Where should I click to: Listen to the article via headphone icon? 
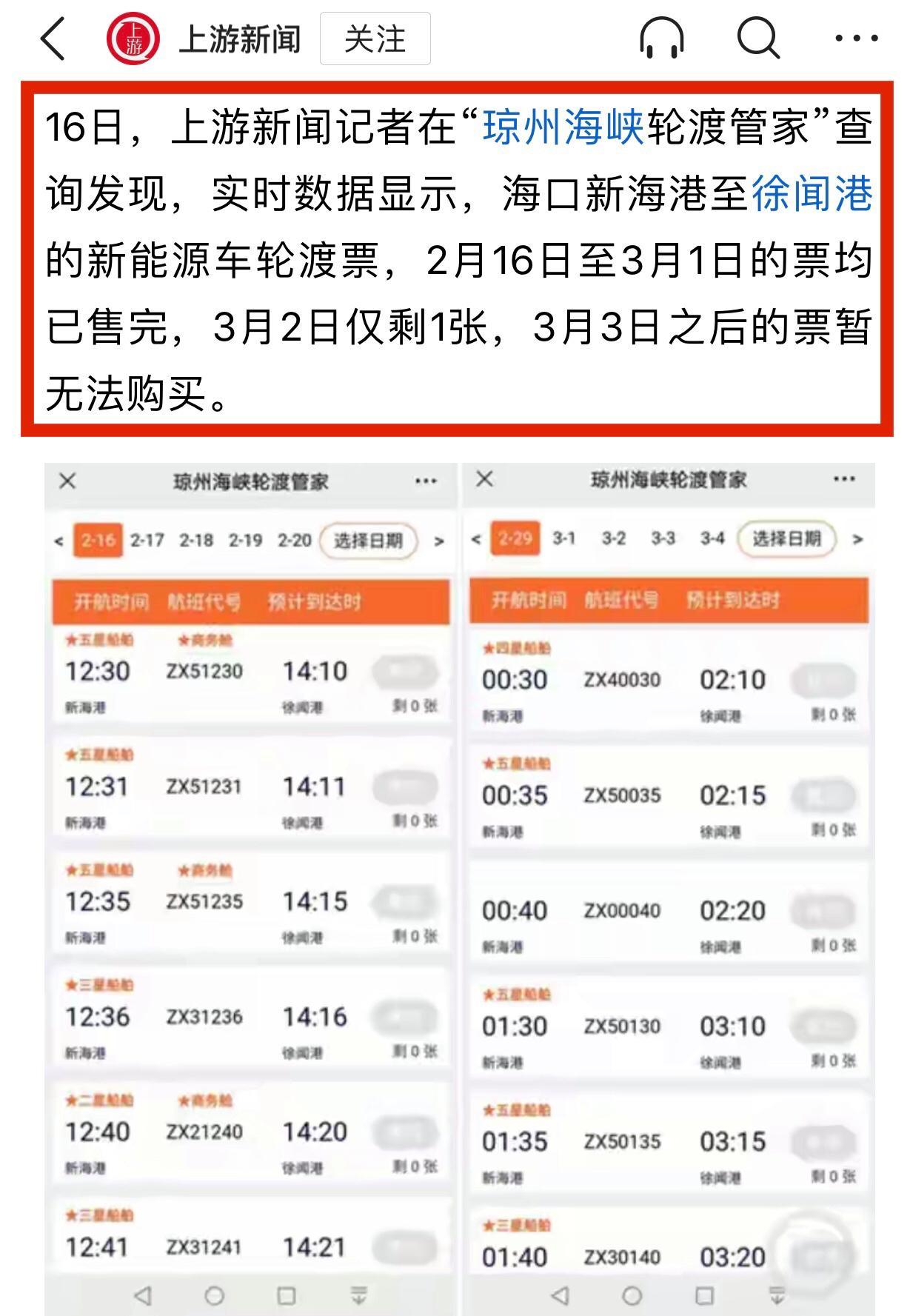pos(661,39)
